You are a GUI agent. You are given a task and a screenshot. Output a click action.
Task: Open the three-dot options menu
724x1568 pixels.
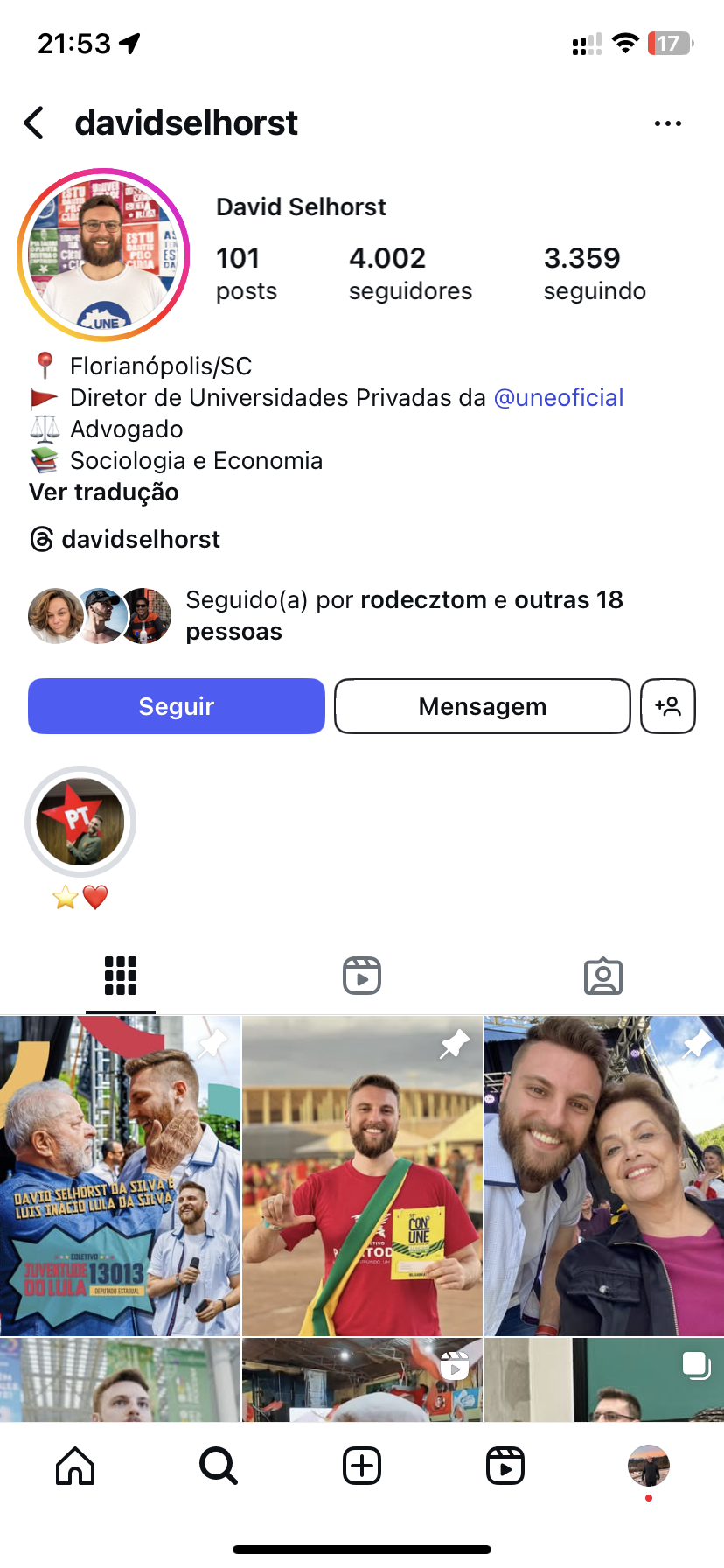(x=667, y=123)
